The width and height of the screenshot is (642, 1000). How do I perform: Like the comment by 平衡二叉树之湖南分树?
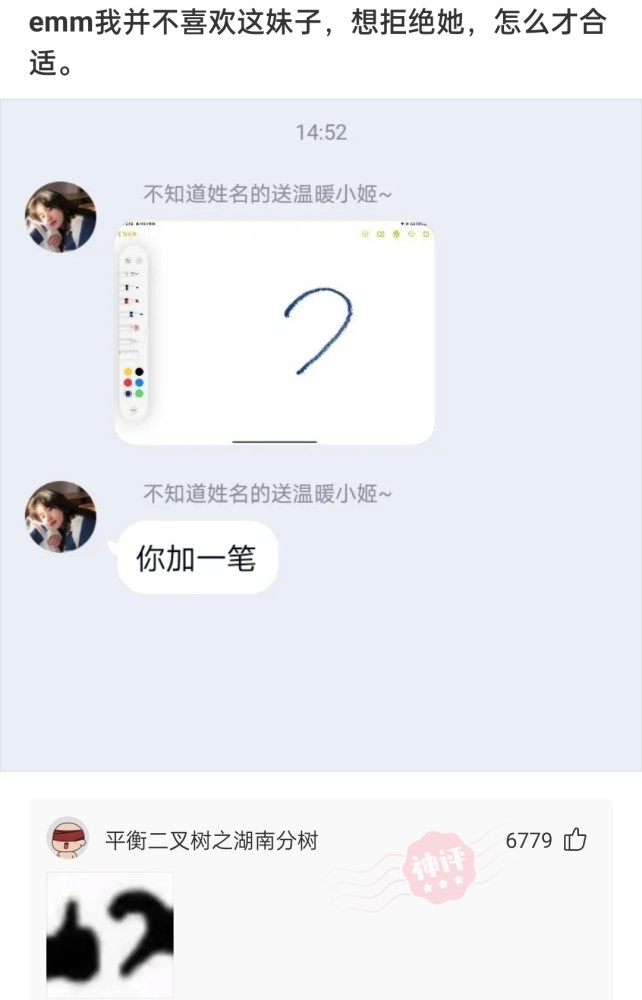point(575,840)
